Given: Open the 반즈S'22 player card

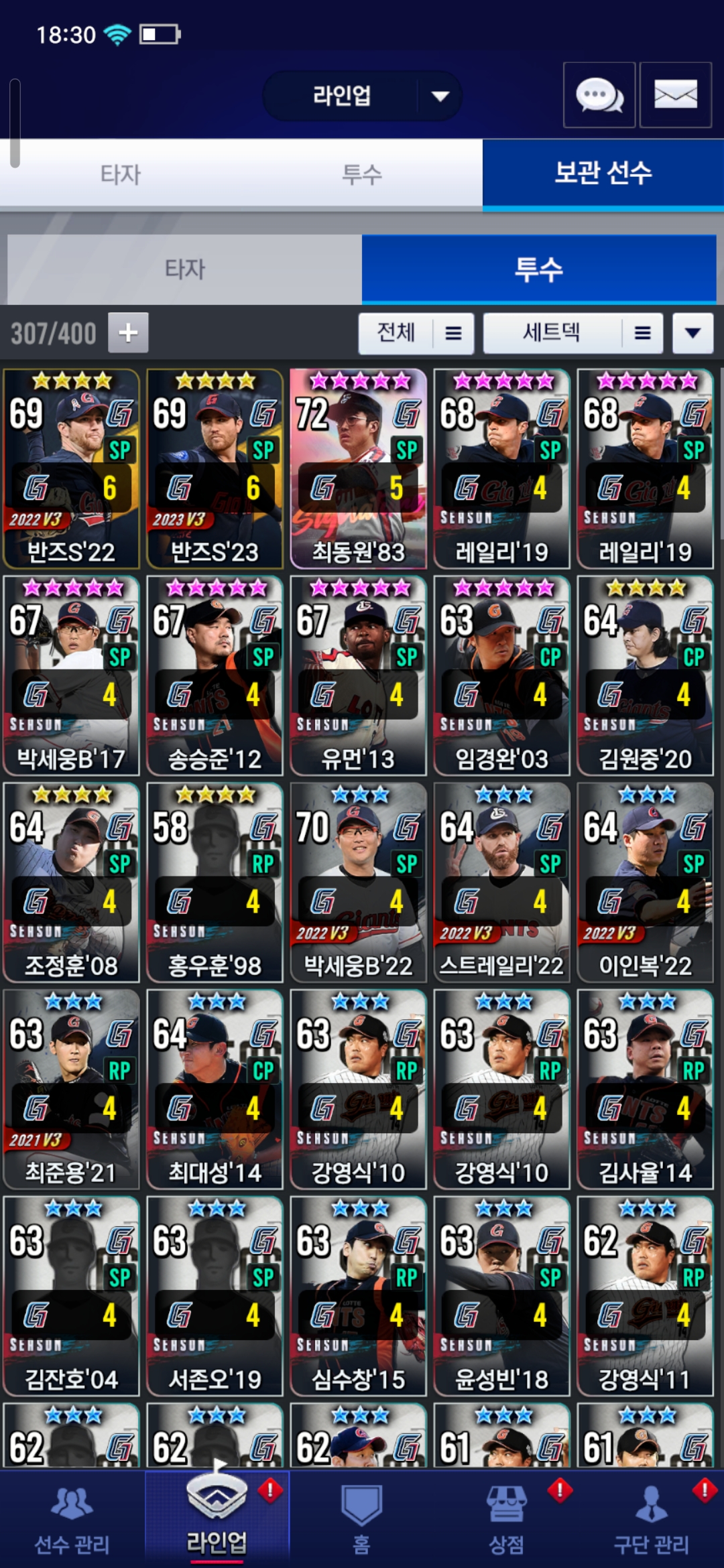Looking at the screenshot, I should tap(72, 468).
